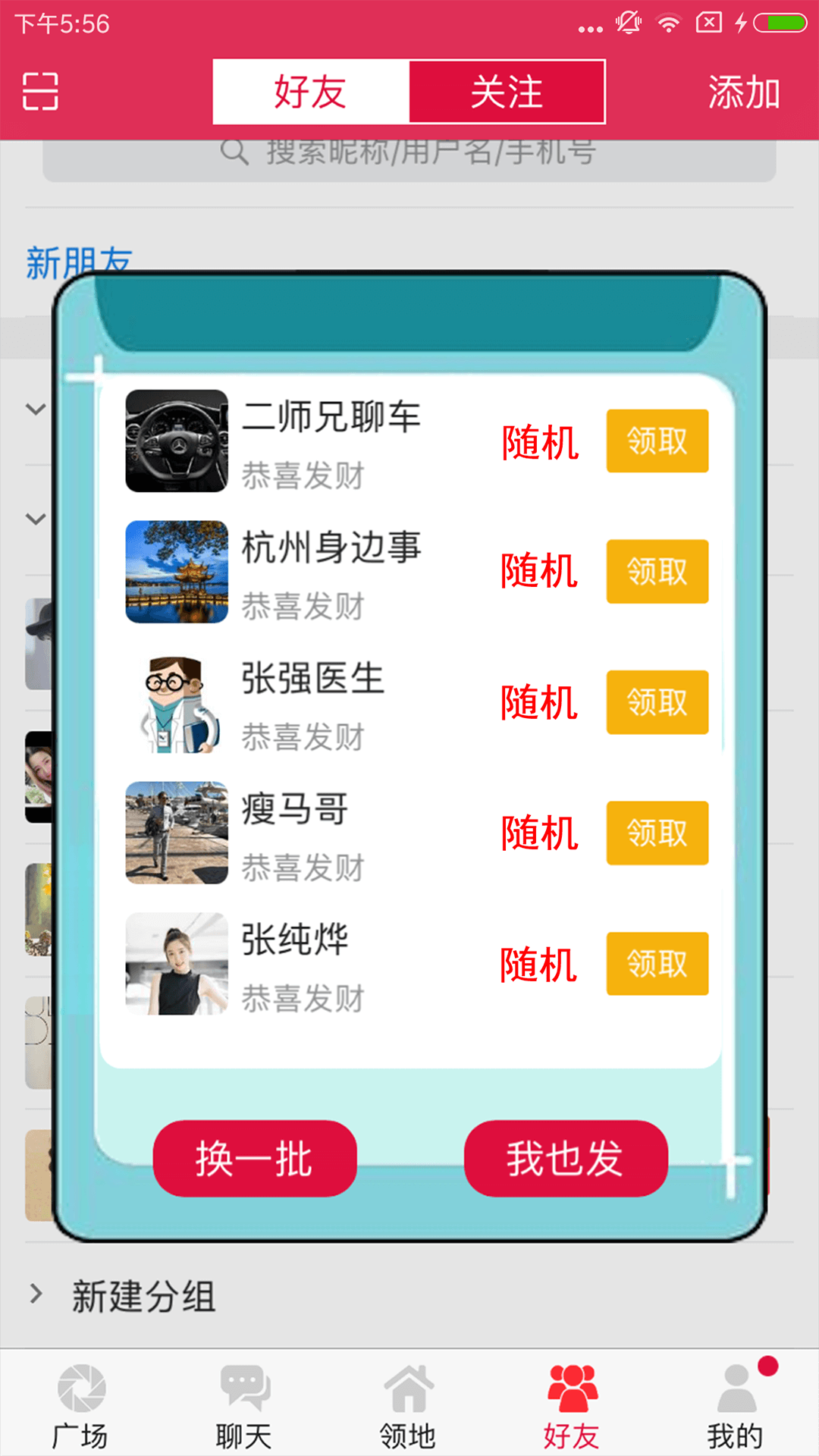Tap the 瘦马哥 avatar thumbnail
This screenshot has width=819, height=1456.
click(176, 833)
